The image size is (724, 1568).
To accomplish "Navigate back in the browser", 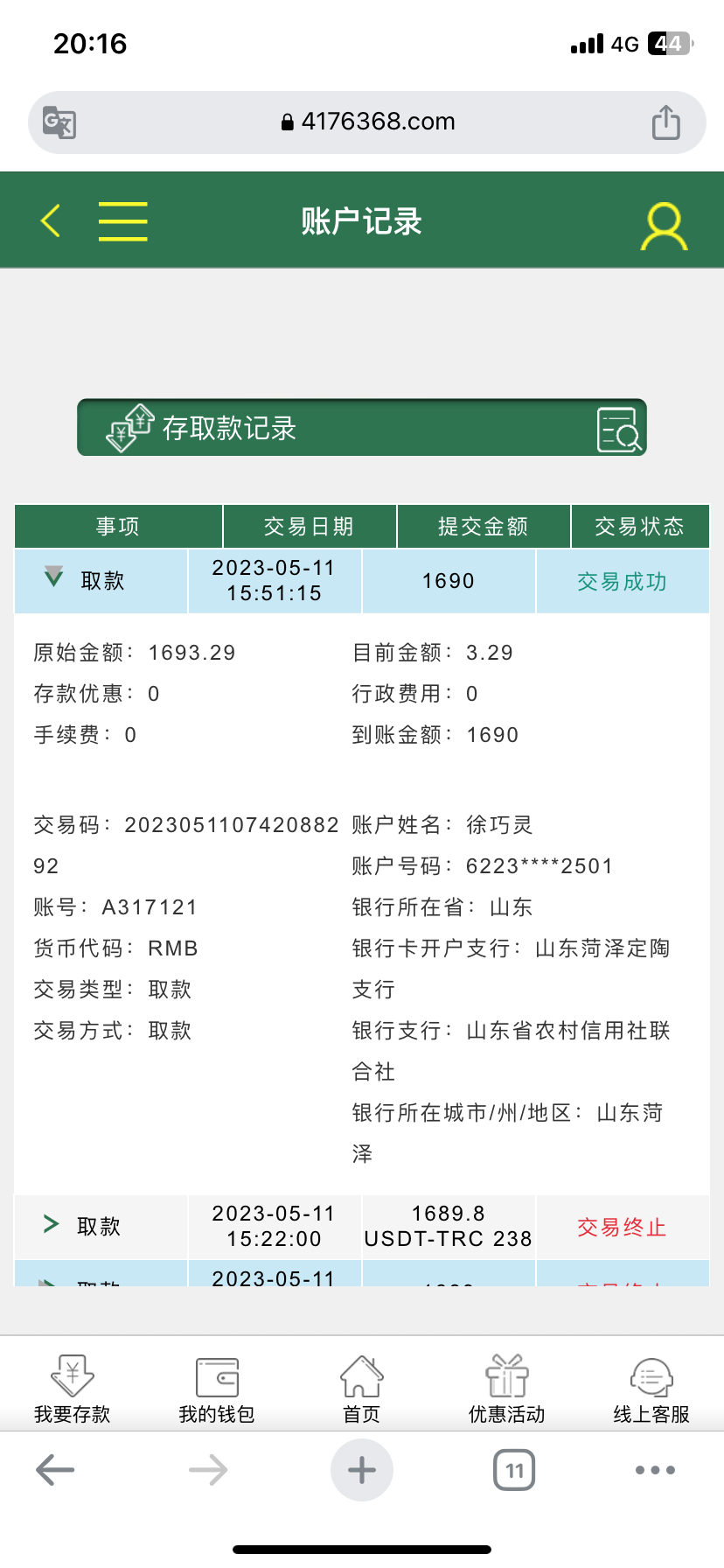I will click(x=55, y=1470).
